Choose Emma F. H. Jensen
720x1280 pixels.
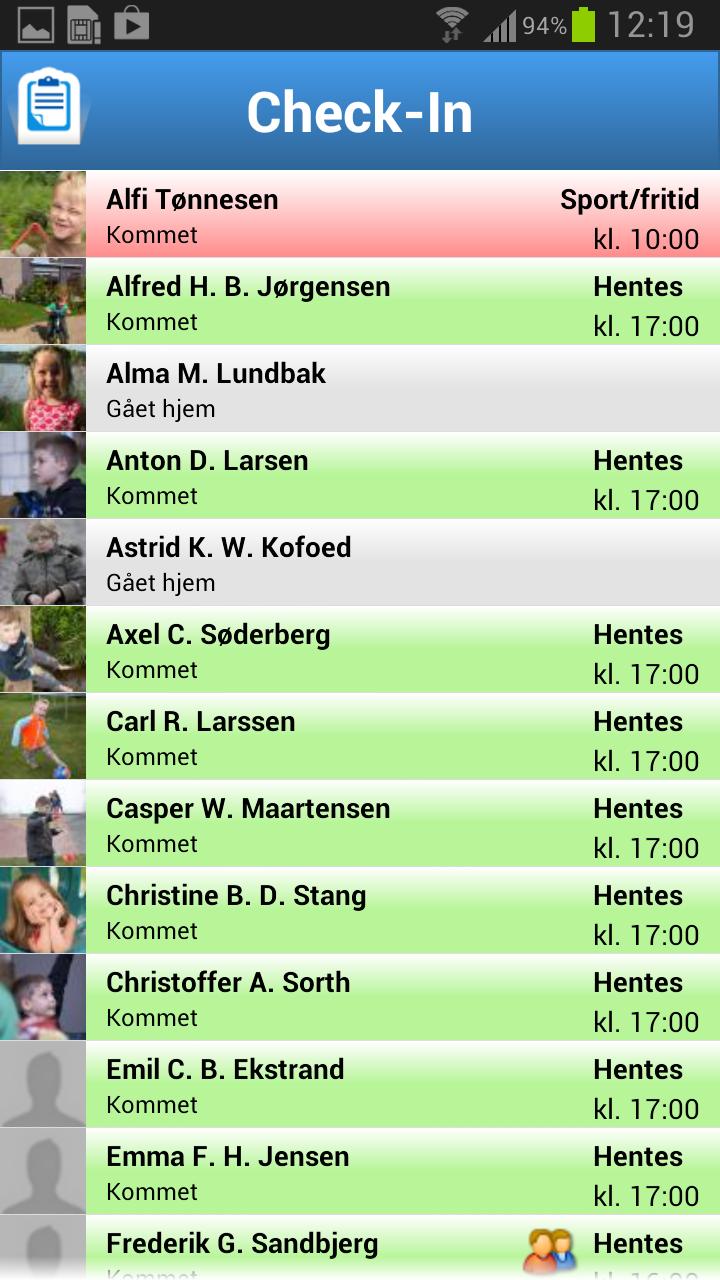coord(360,1171)
